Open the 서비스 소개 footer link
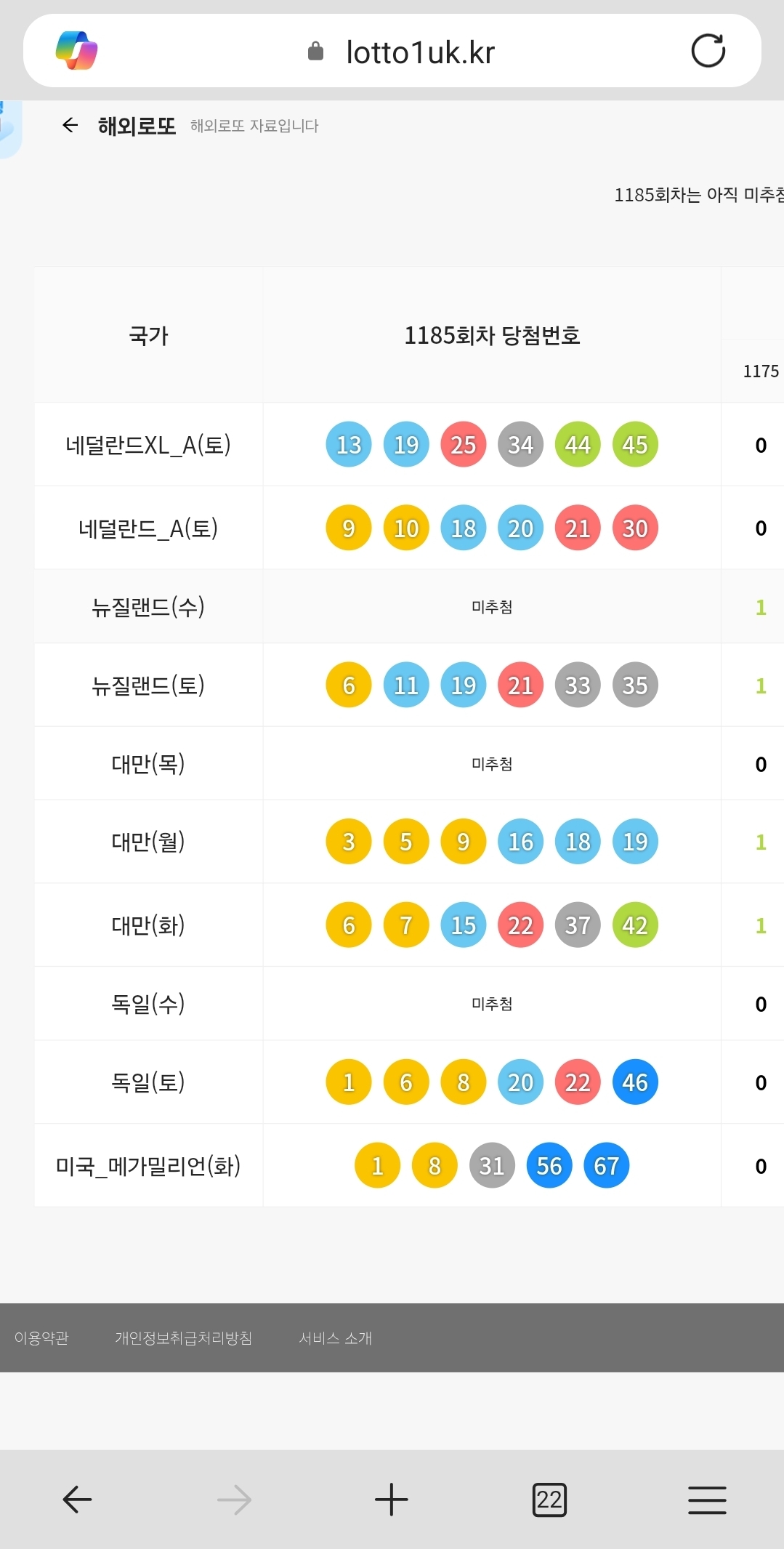 click(x=336, y=1337)
